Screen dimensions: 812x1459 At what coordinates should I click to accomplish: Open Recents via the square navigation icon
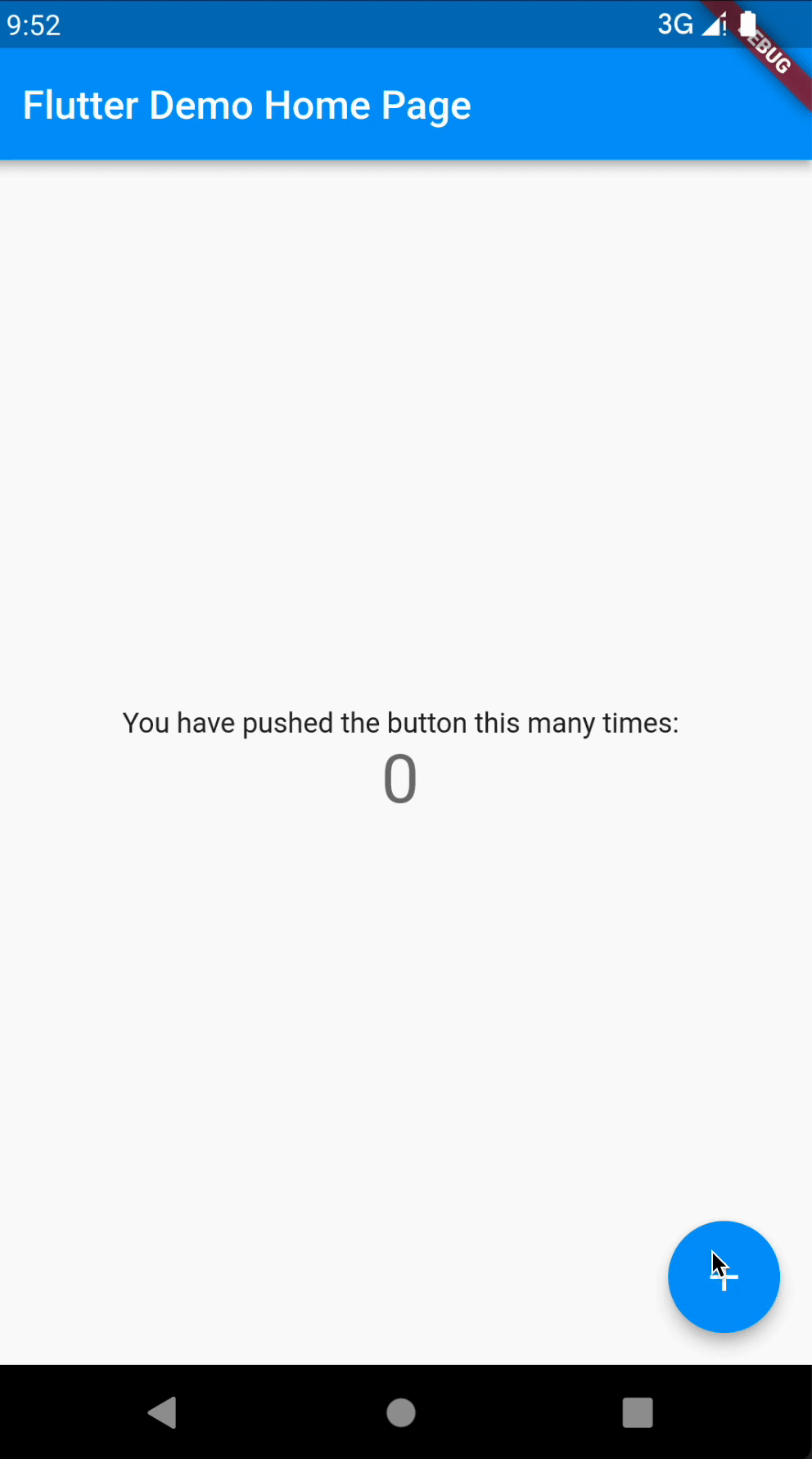[638, 1412]
